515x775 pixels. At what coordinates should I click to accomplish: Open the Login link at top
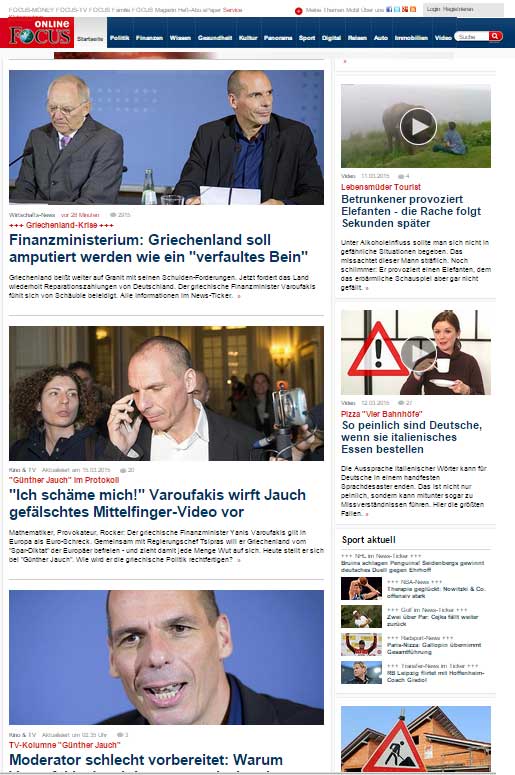point(433,9)
